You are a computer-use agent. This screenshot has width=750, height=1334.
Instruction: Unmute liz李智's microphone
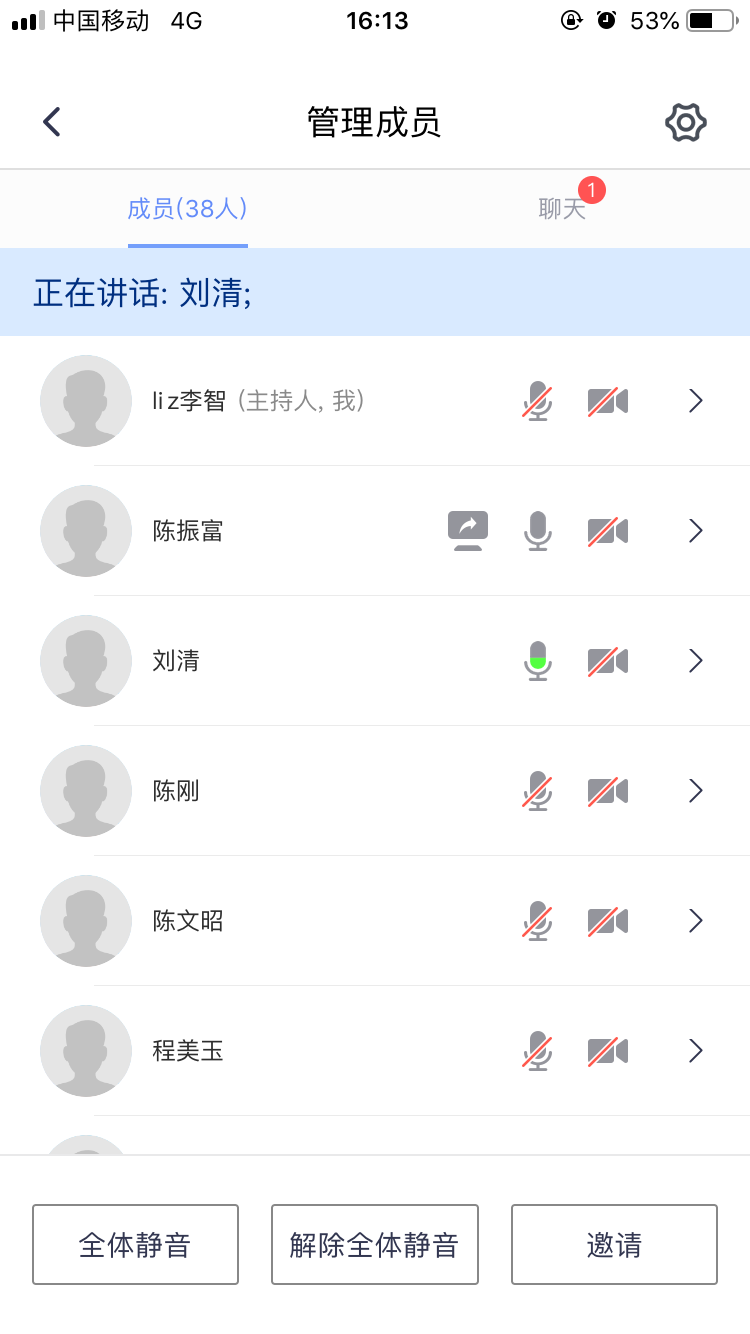pos(538,401)
